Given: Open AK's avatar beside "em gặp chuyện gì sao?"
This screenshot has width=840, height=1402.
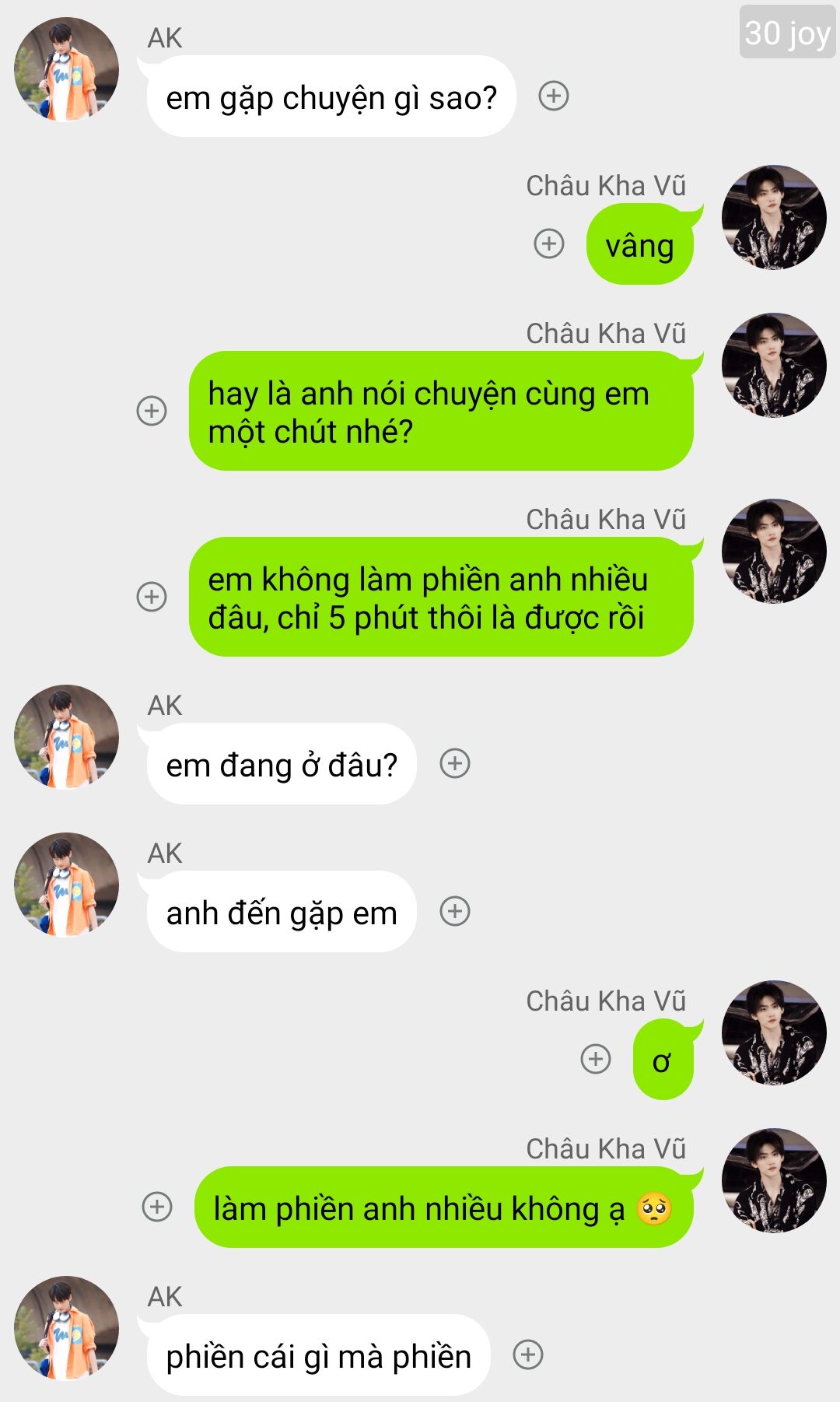Looking at the screenshot, I should pos(67,69).
